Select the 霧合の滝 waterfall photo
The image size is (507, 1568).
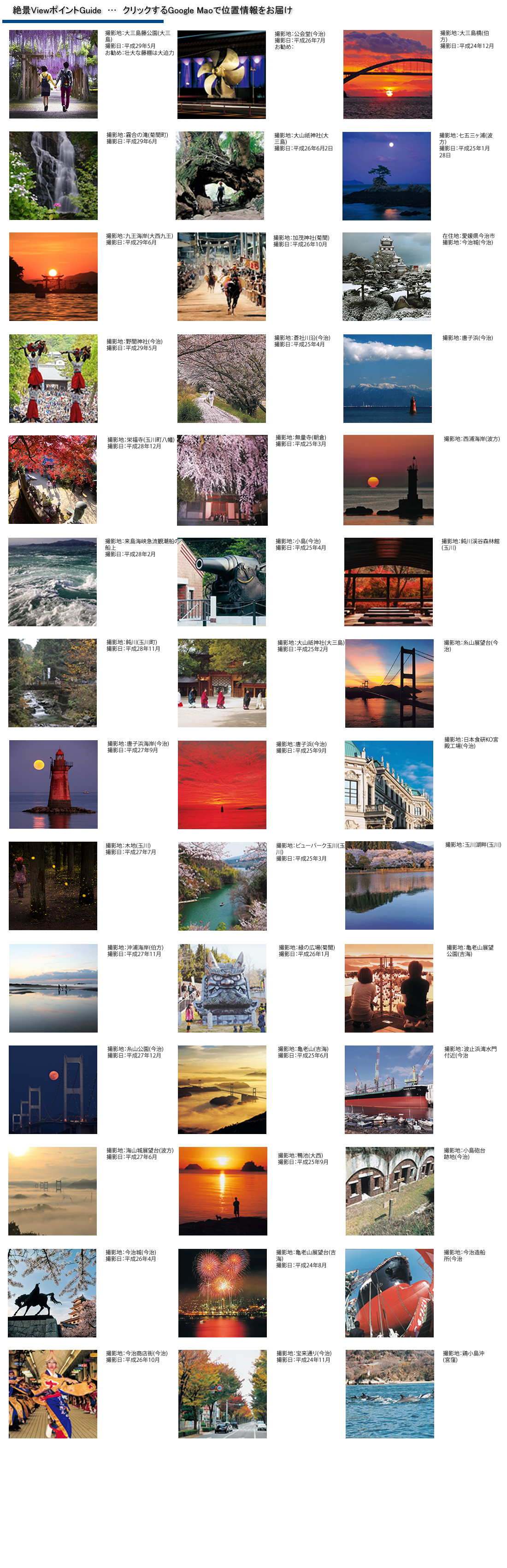53,175
